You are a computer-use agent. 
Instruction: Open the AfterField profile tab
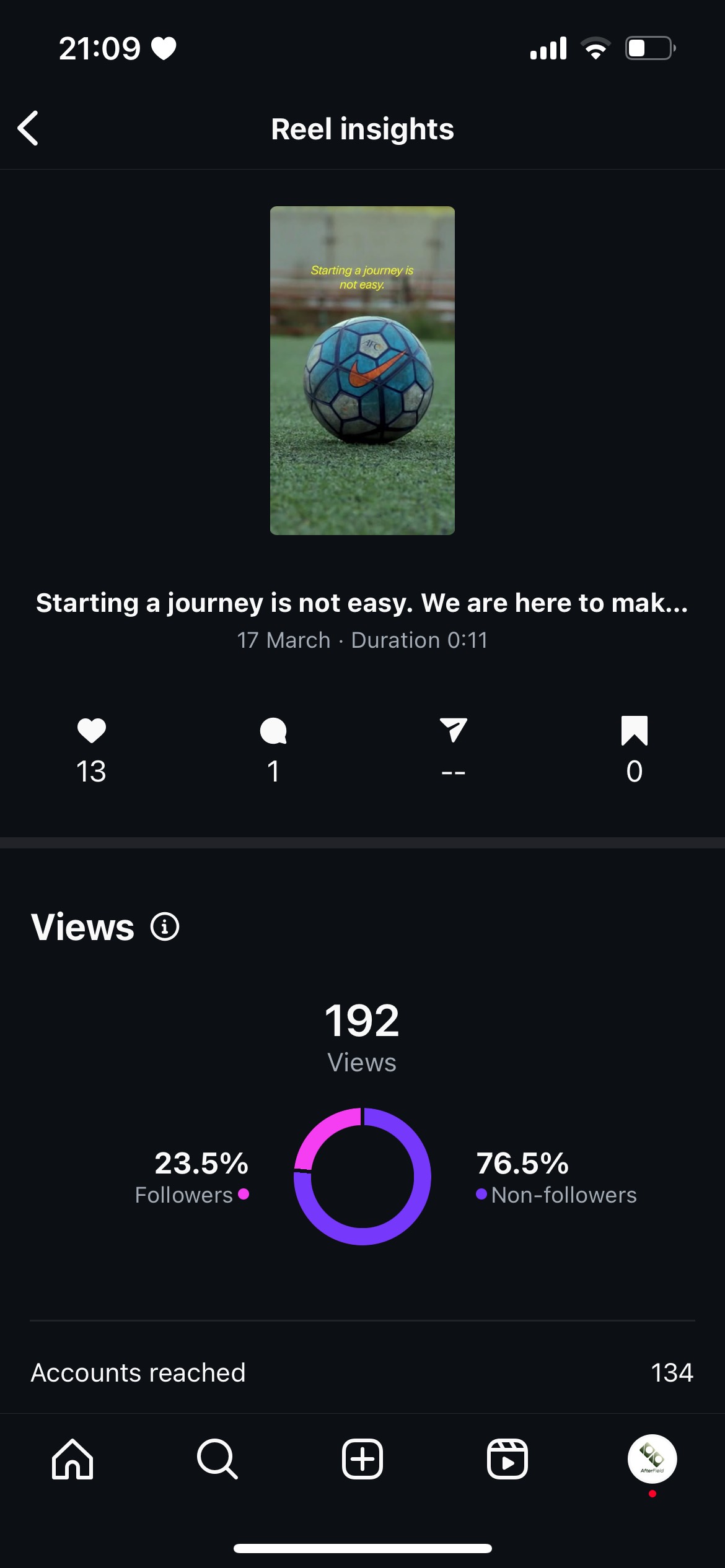pos(652,1459)
